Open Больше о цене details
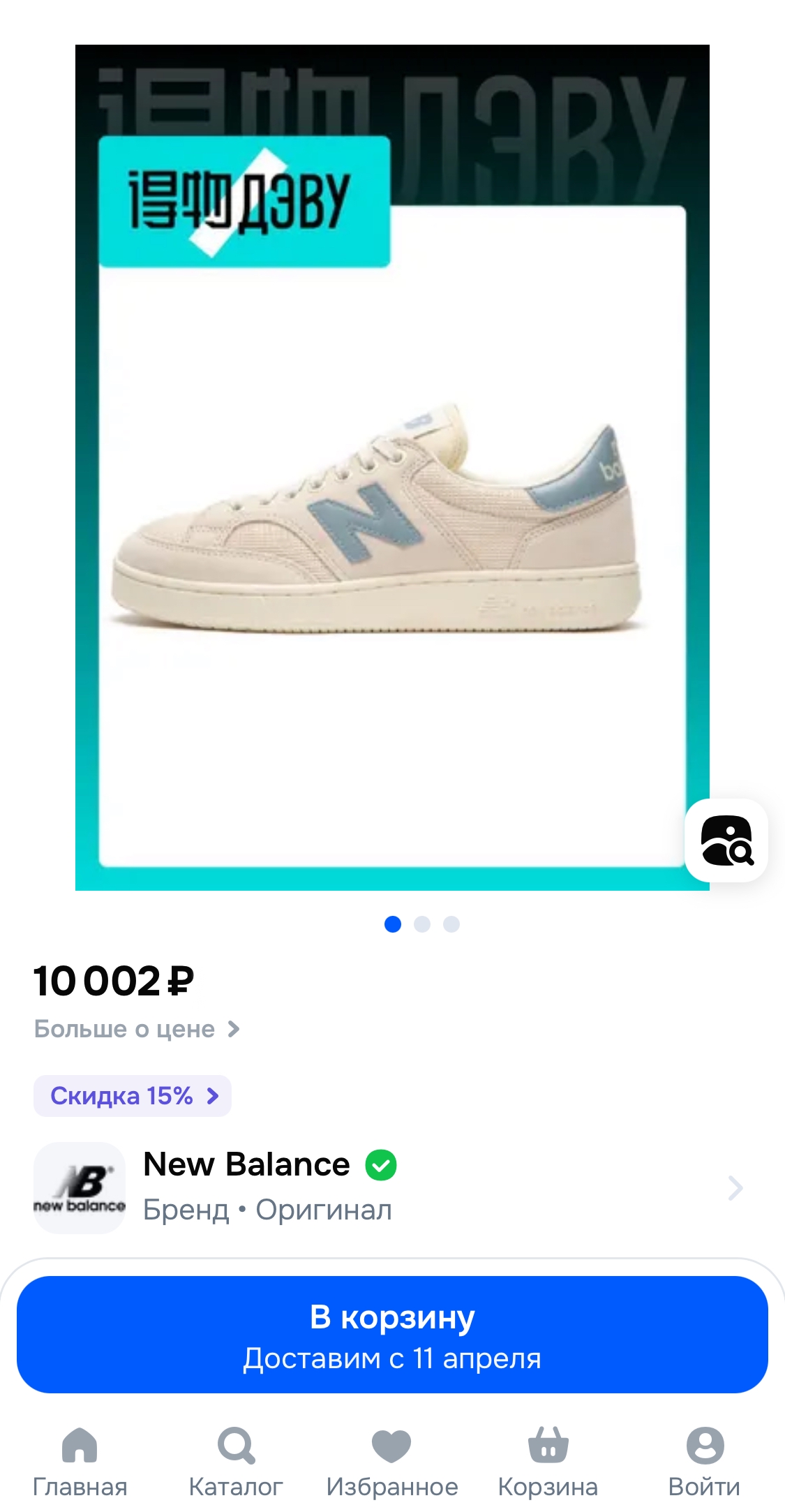 pyautogui.click(x=137, y=1029)
